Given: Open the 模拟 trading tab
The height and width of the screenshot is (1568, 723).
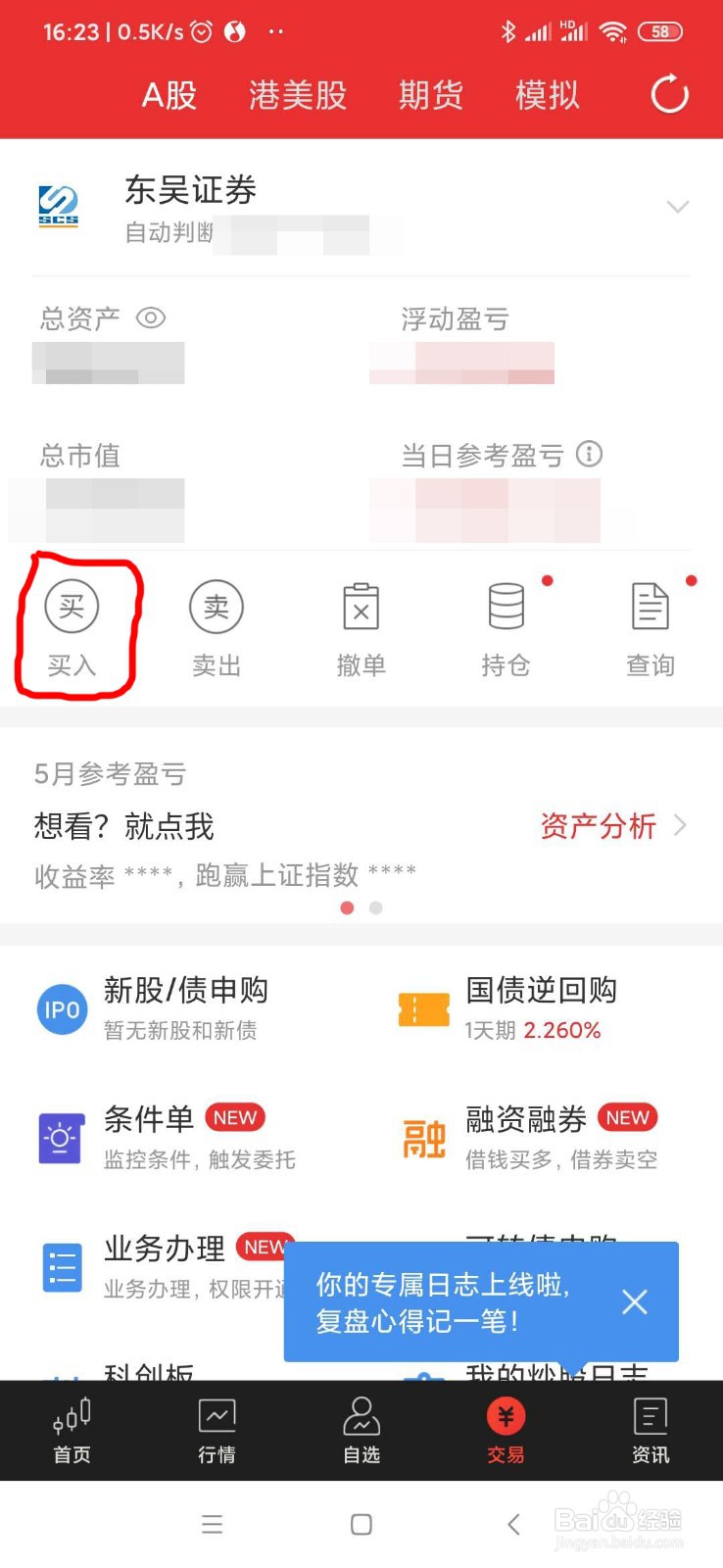Looking at the screenshot, I should 547,95.
